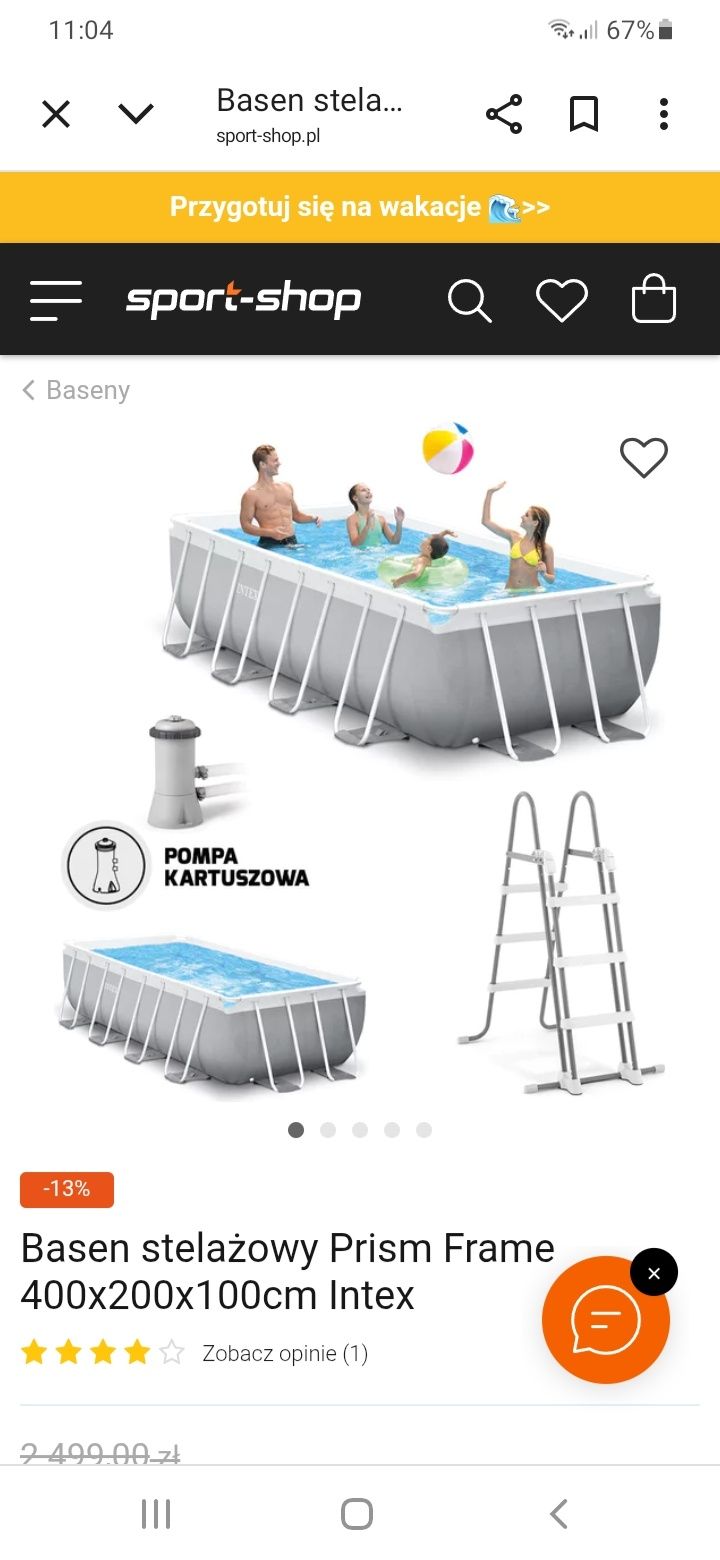Go back to Baseny category
Viewport: 720px width, 1560px height.
[x=77, y=390]
